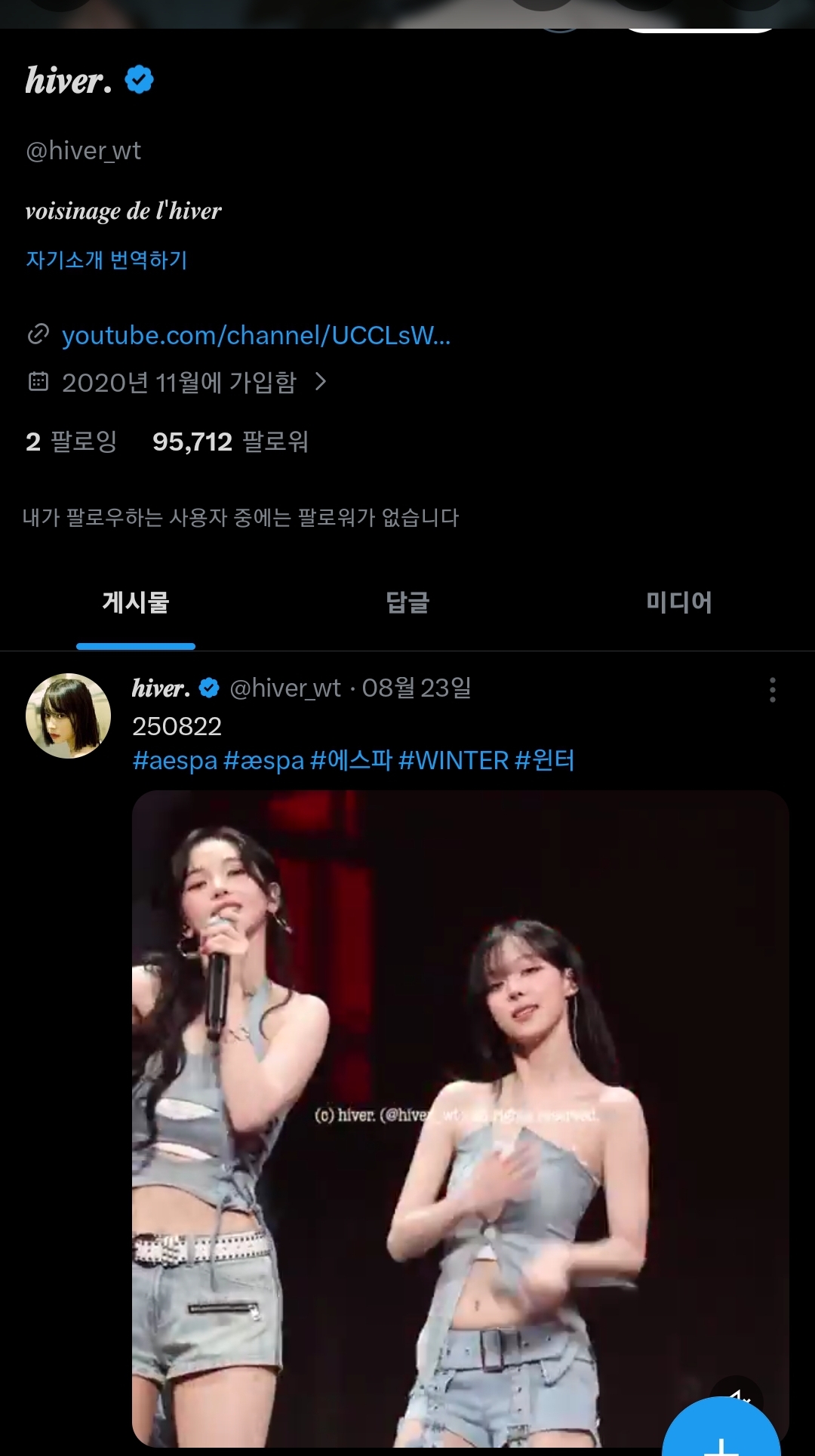Expand details via chevron beside 2020년 11월 join date

click(x=322, y=383)
